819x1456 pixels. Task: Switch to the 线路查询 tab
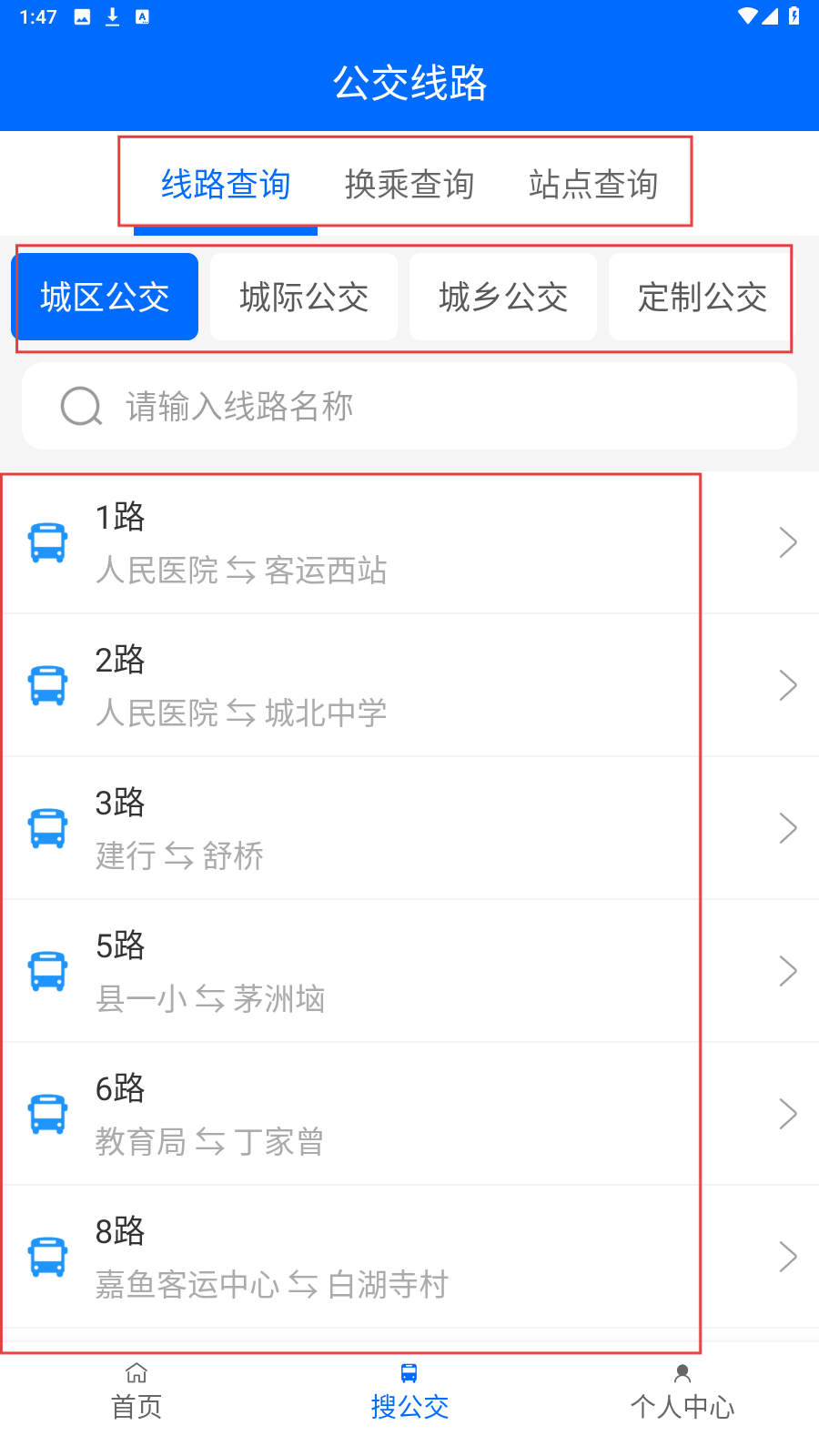coord(226,185)
